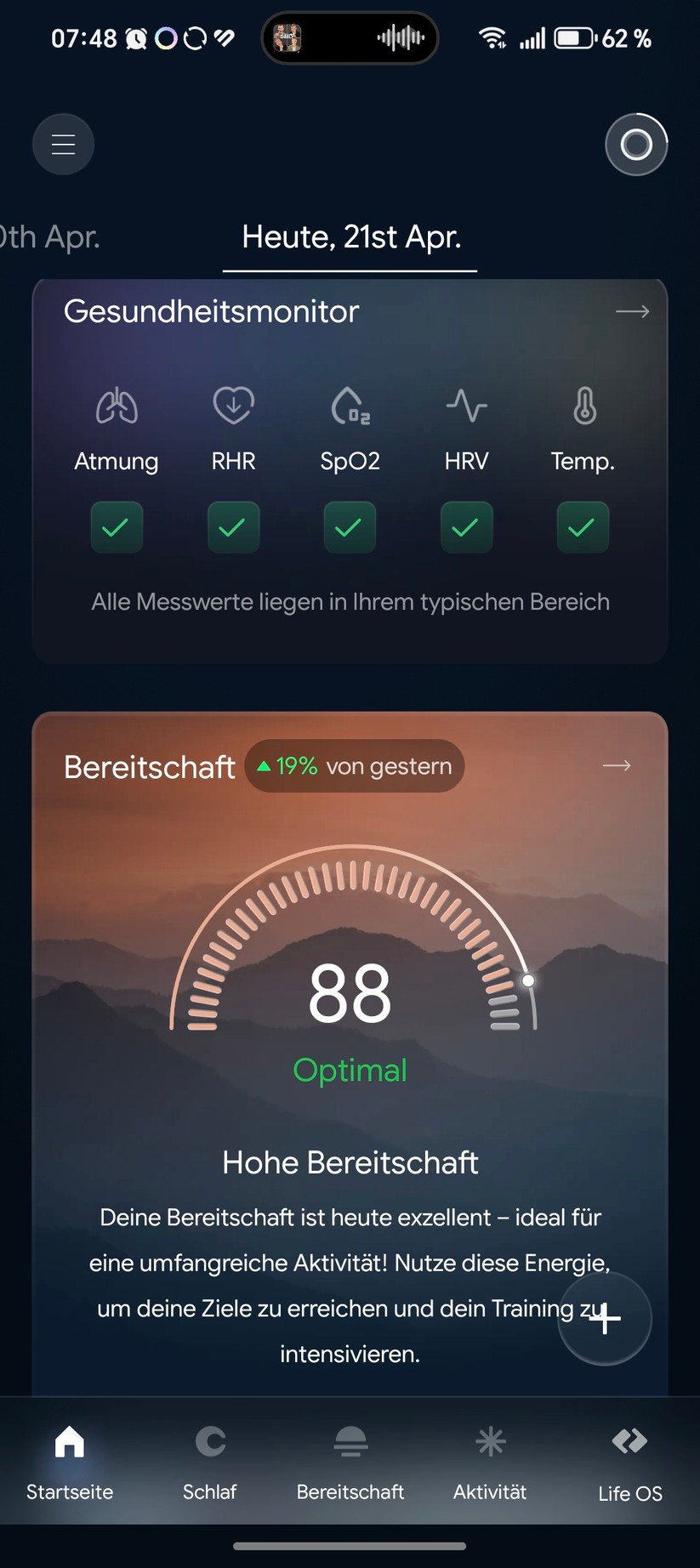Tap the SpO2 oxygen icon
Screen dimensions: 700x1568
[x=350, y=406]
